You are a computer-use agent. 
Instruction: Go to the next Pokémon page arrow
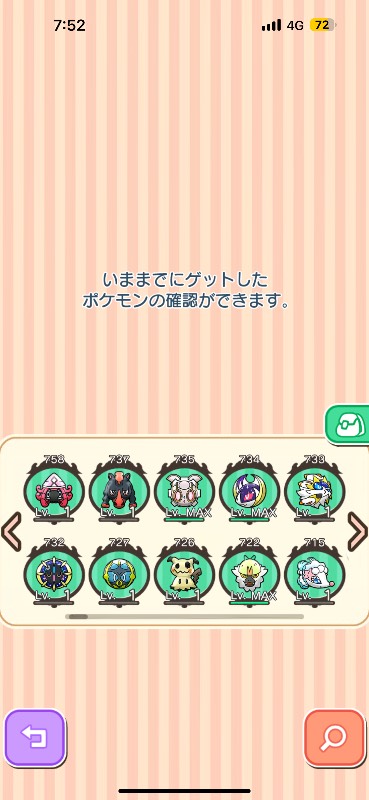tap(357, 531)
